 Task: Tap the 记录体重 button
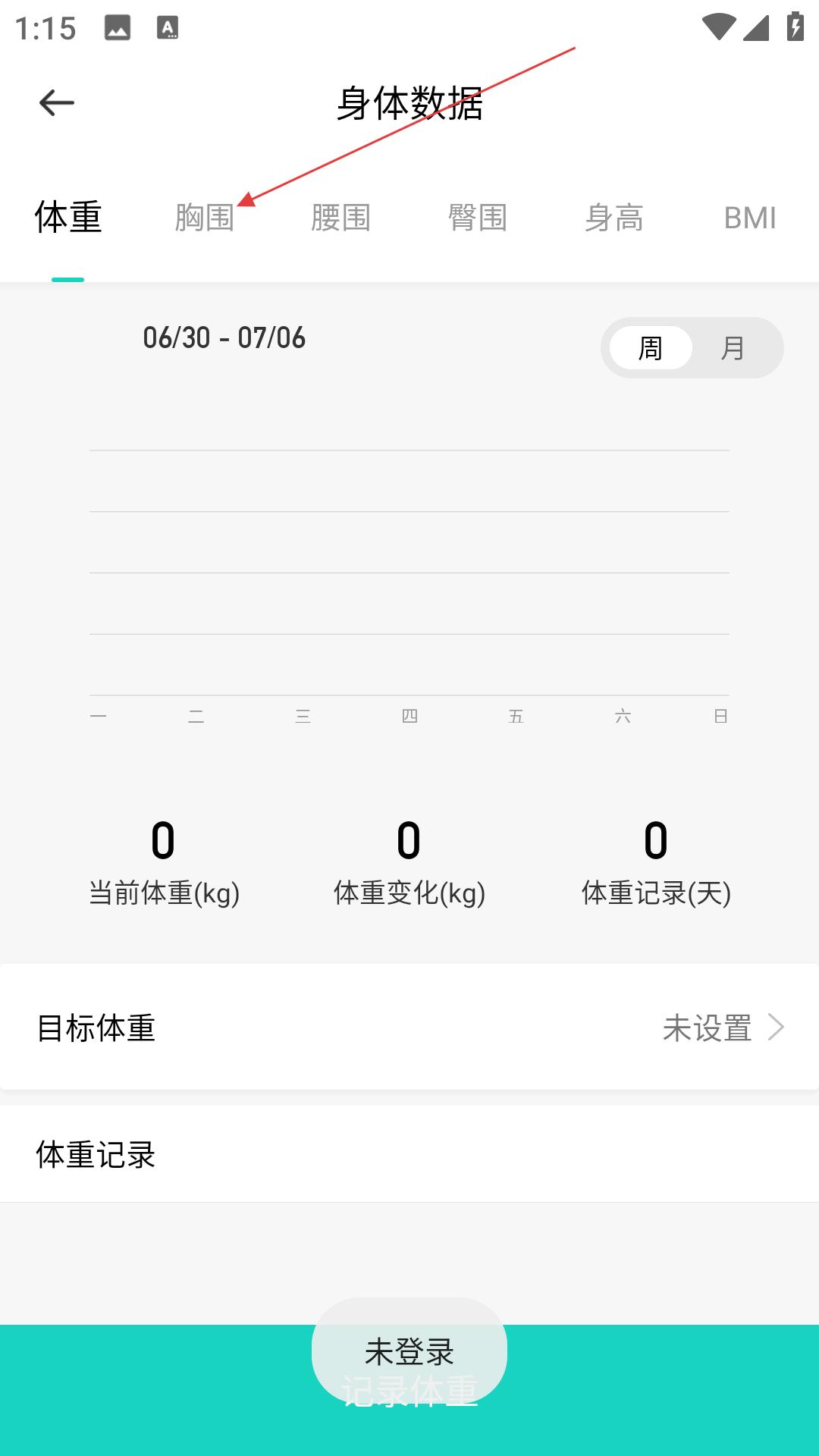click(409, 1391)
